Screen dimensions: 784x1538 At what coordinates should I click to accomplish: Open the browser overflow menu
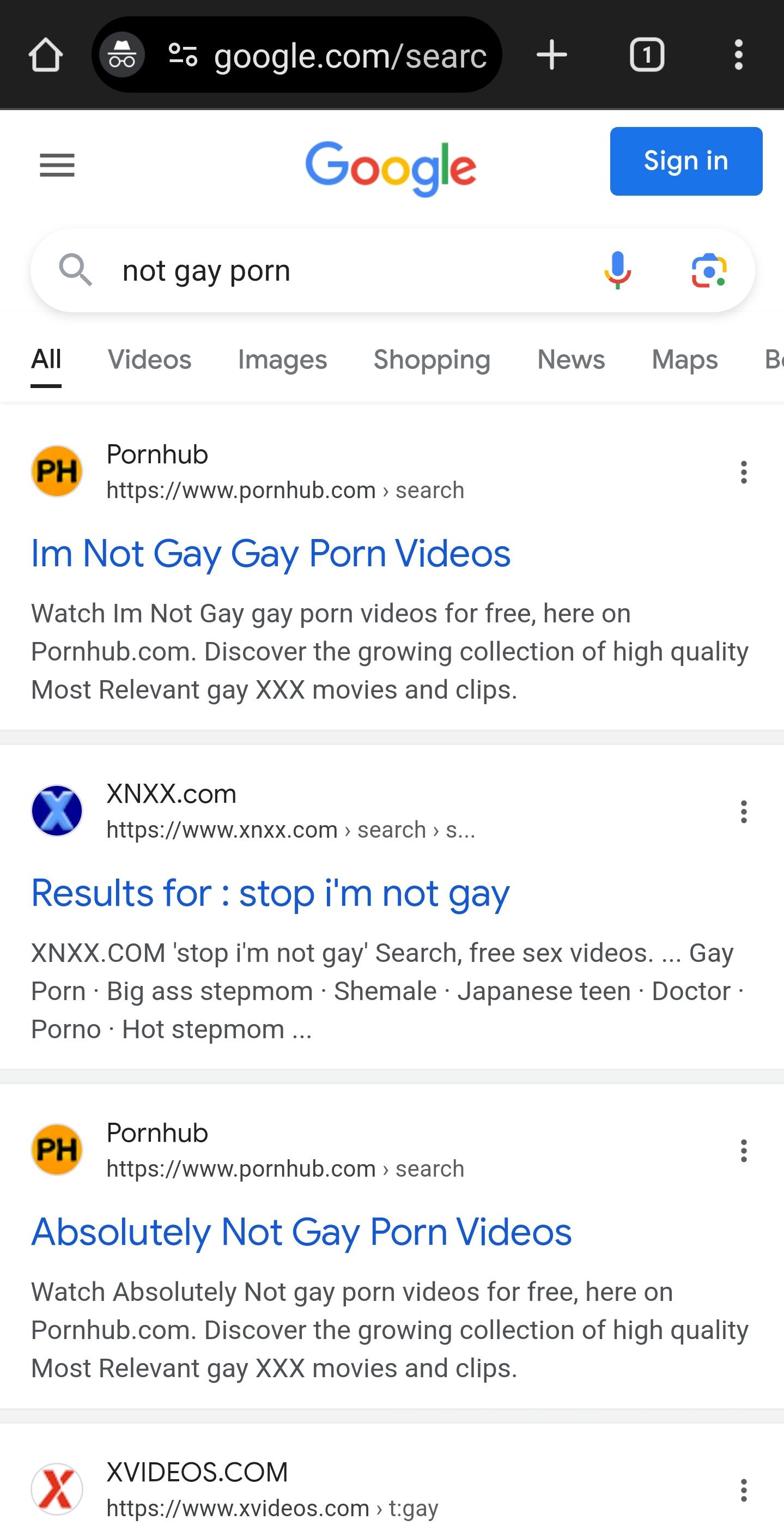click(739, 55)
